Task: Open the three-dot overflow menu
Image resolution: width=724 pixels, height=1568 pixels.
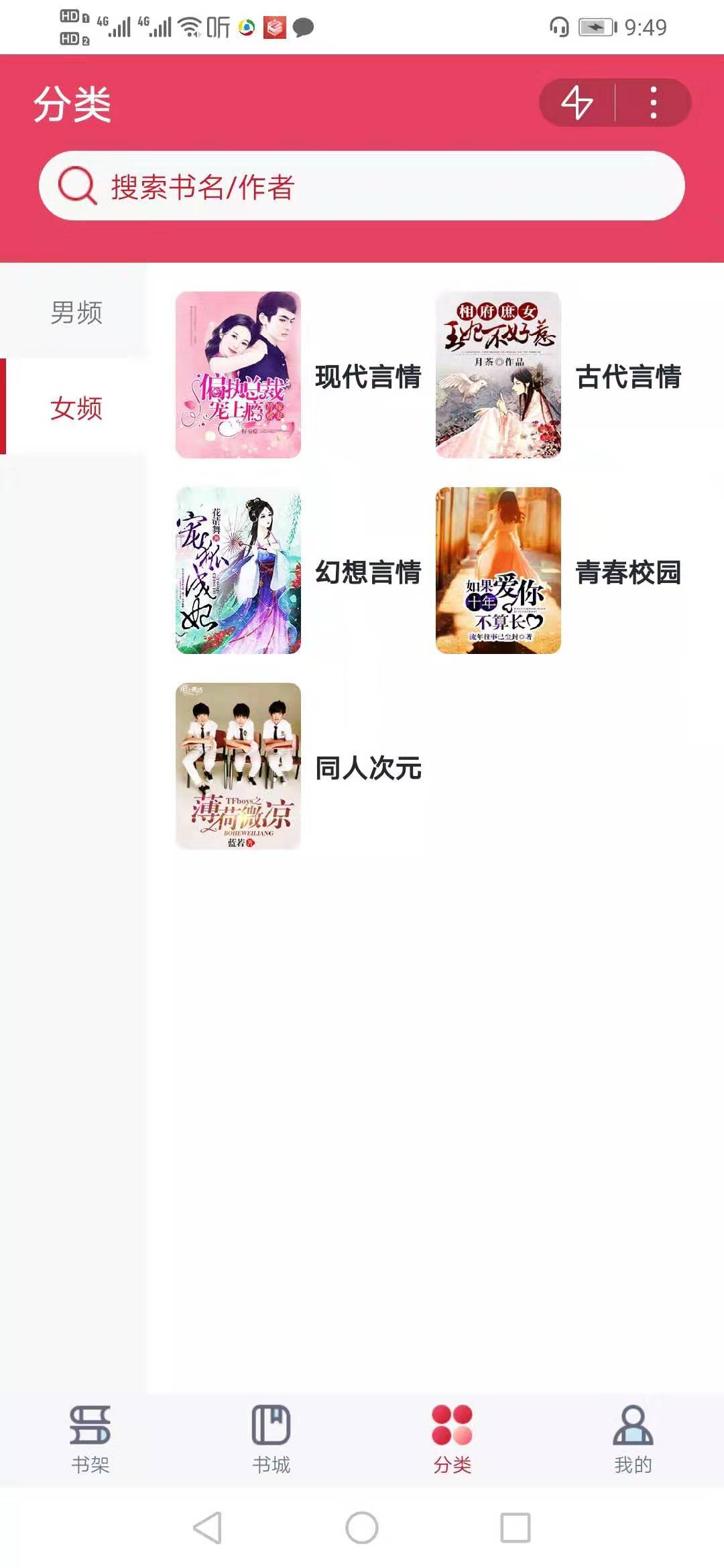Action: (653, 103)
